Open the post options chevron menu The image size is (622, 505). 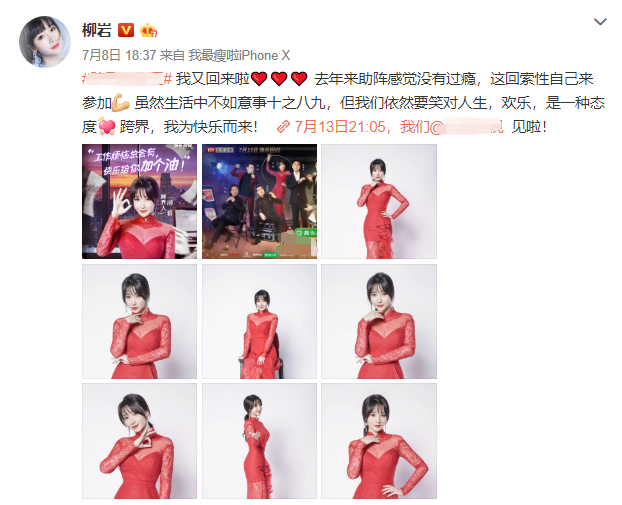pos(600,21)
